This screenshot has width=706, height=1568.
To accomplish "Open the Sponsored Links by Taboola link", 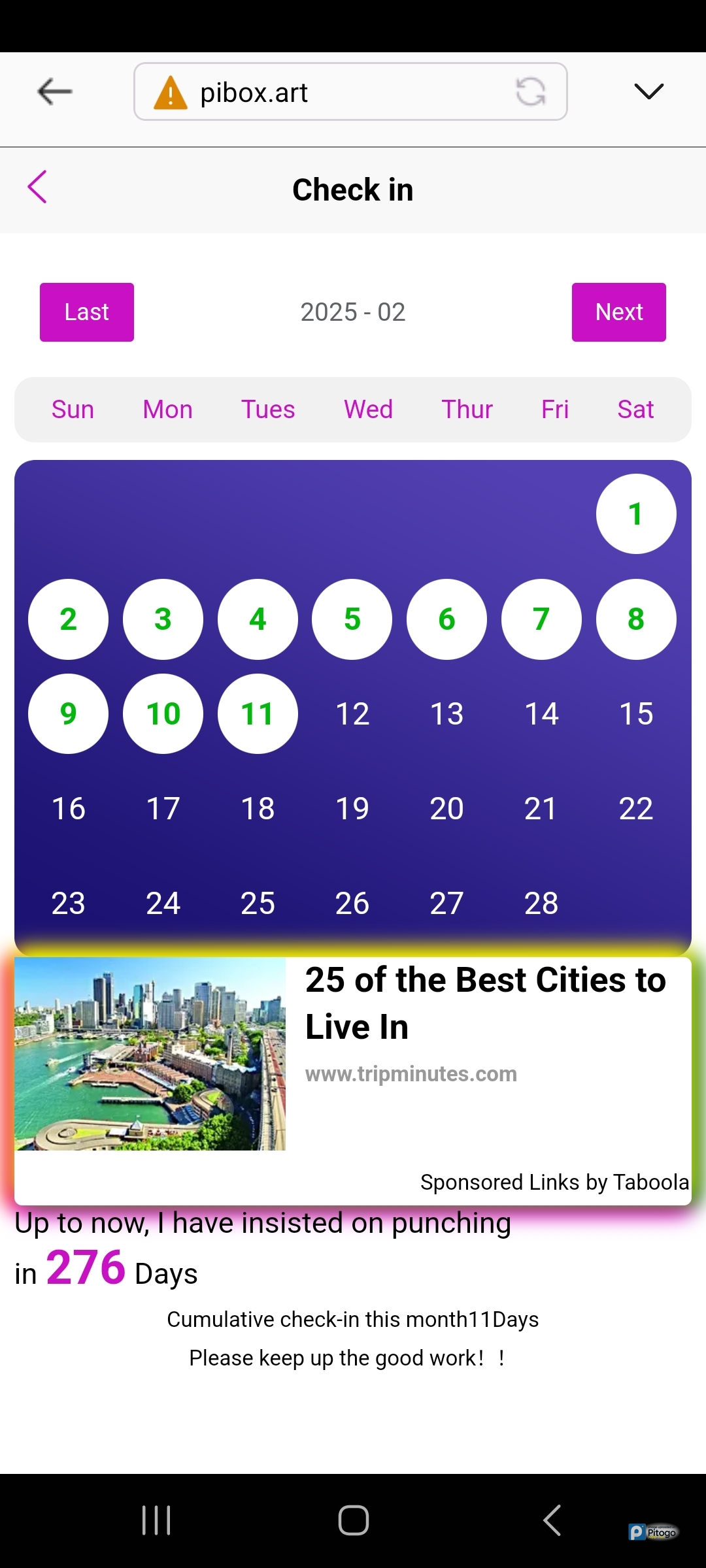I will (x=554, y=1182).
